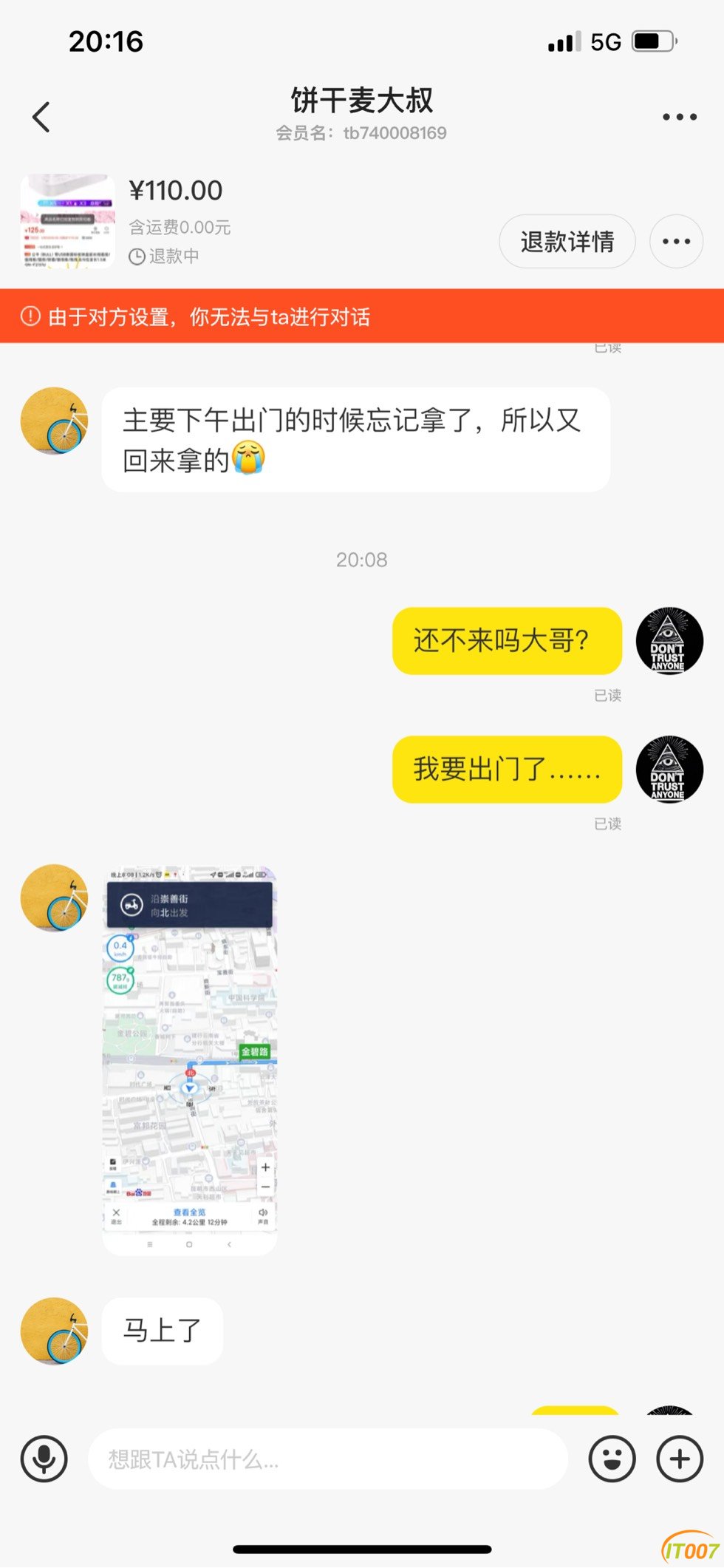This screenshot has width=724, height=1568.
Task: Focus the 想跟TA说点什么 message field
Action: click(x=327, y=1459)
